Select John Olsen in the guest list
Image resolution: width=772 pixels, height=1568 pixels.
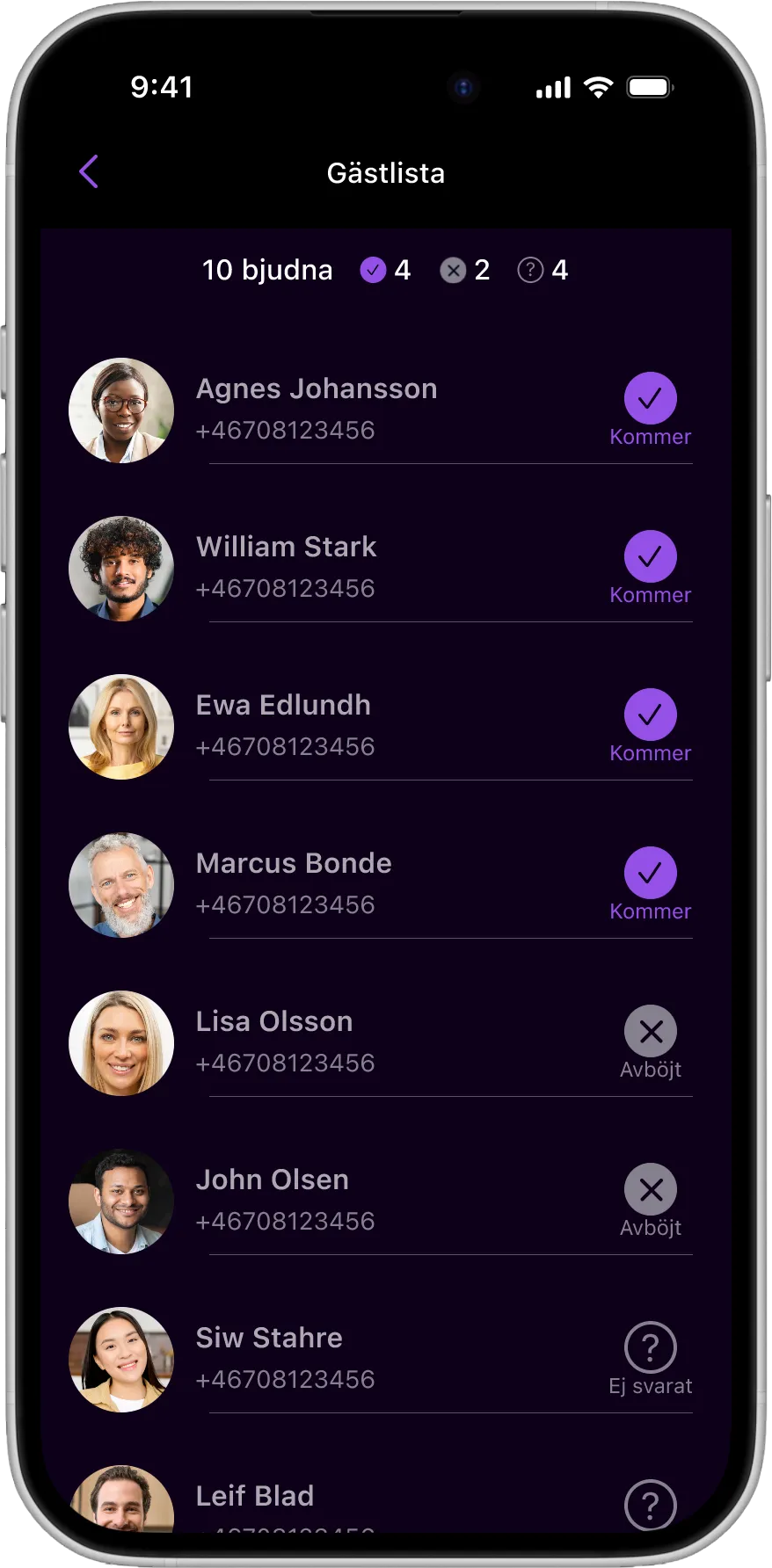pos(273,1200)
